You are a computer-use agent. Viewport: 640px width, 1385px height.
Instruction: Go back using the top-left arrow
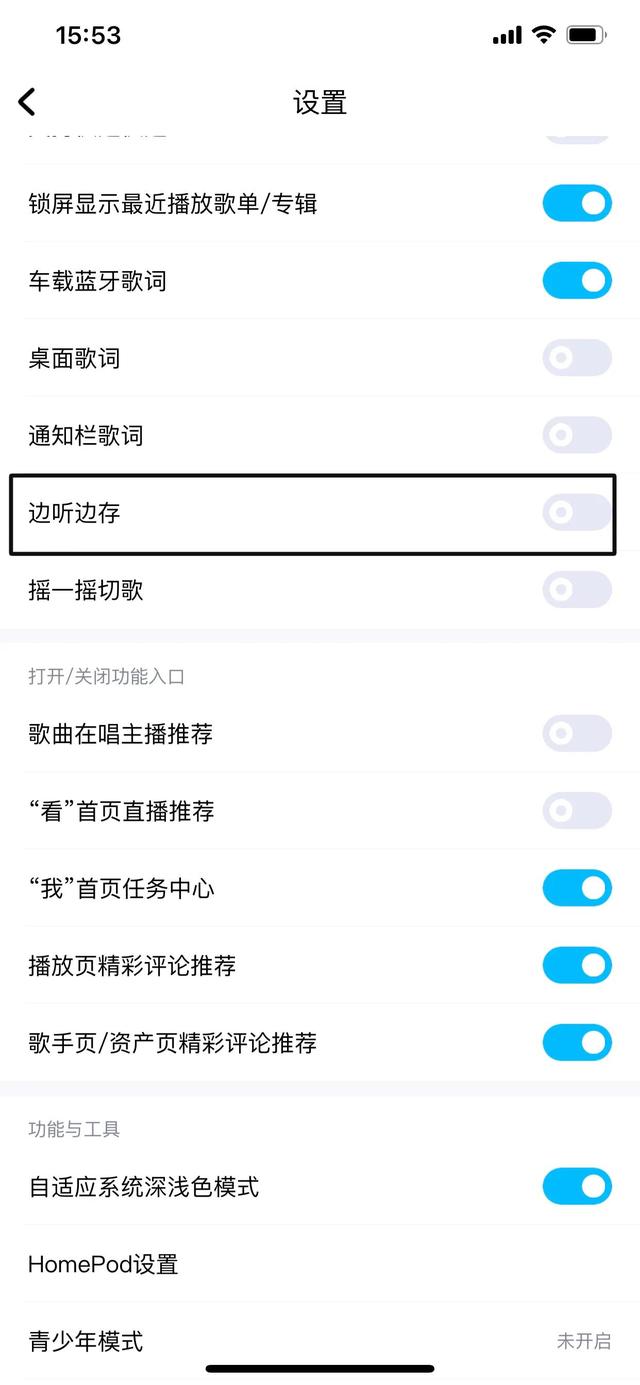tap(27, 101)
